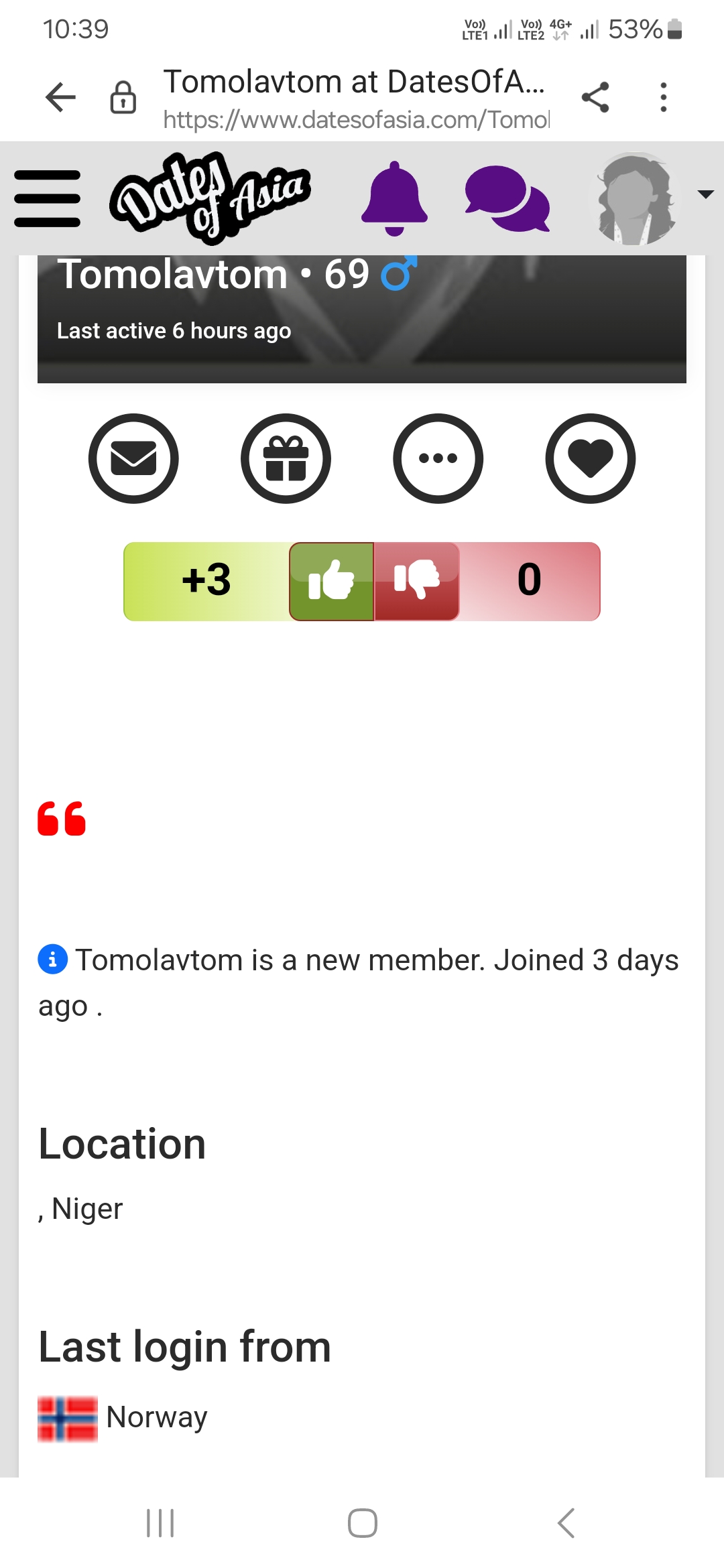Send a gift to Tomolavtom
Image resolution: width=724 pixels, height=1568 pixels.
(x=286, y=458)
